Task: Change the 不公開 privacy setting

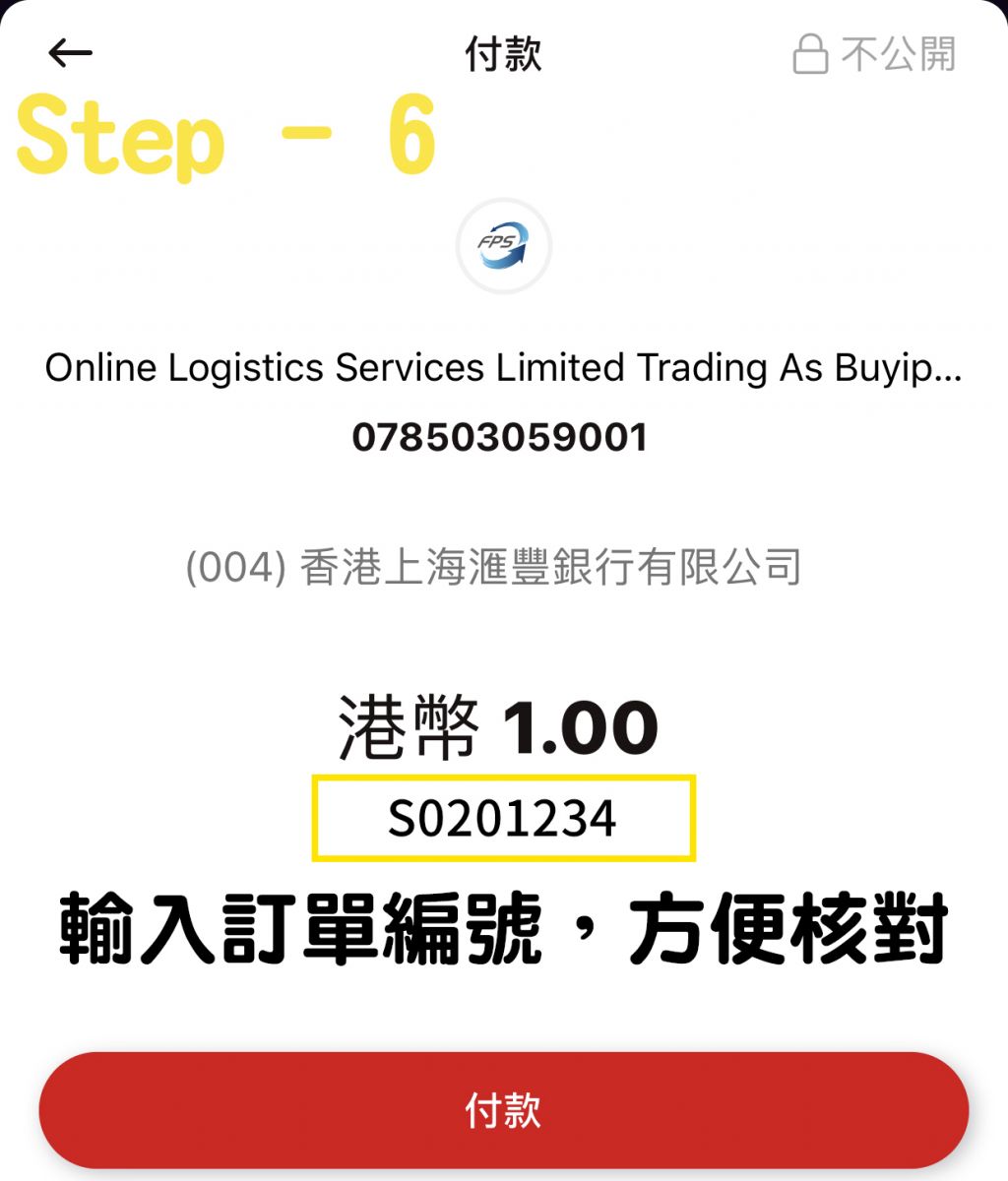Action: click(x=874, y=54)
